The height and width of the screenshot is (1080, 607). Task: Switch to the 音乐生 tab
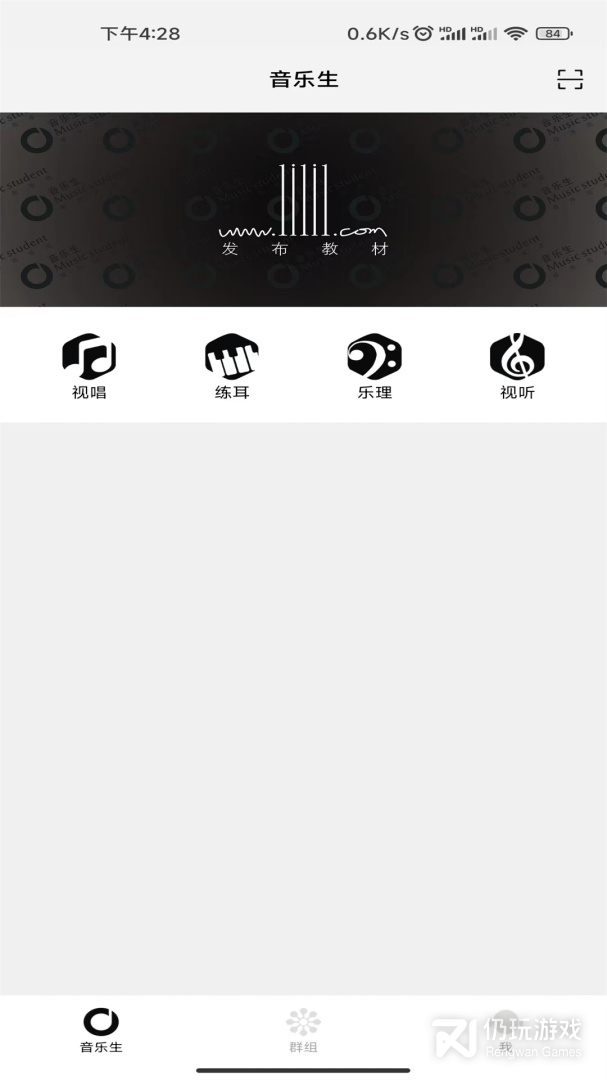101,1030
